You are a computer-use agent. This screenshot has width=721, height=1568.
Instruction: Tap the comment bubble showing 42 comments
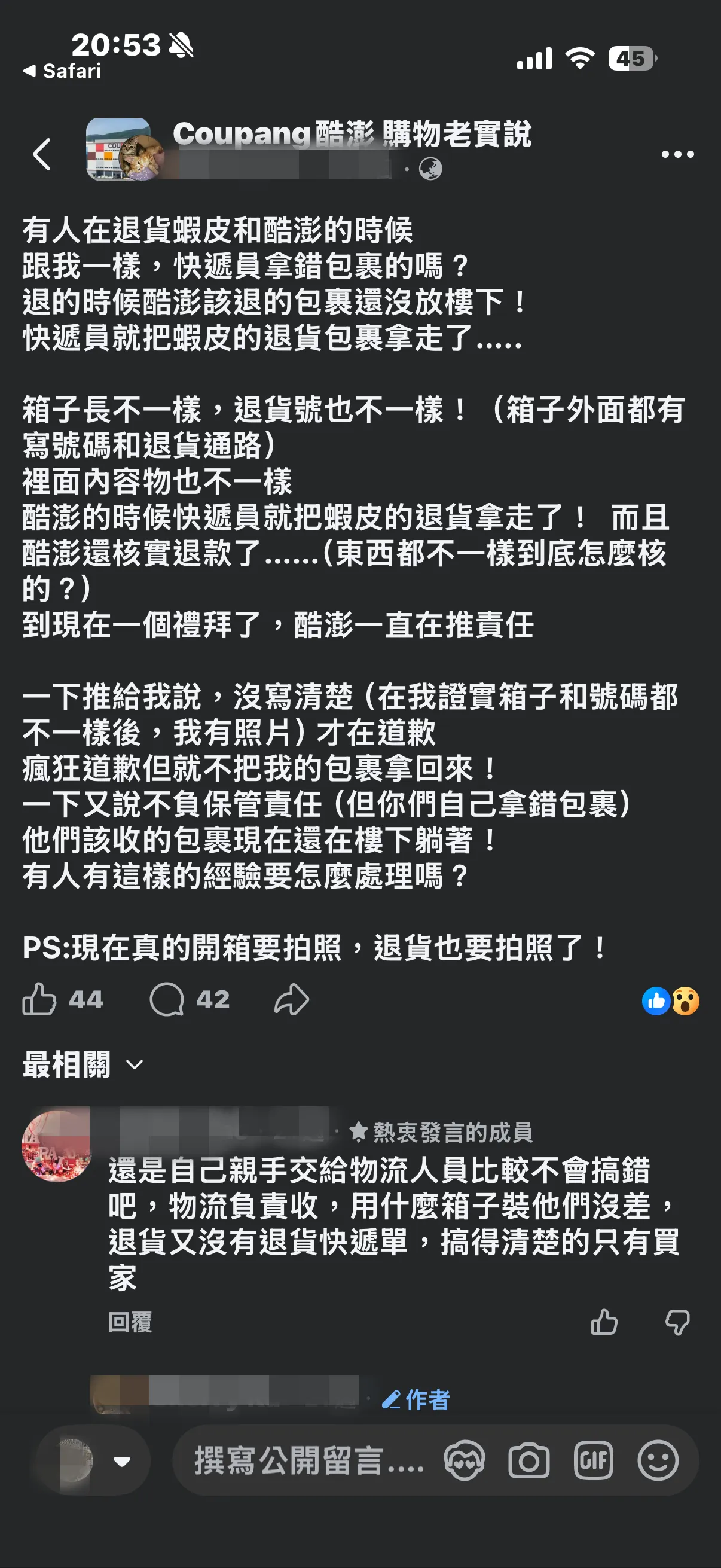(173, 997)
